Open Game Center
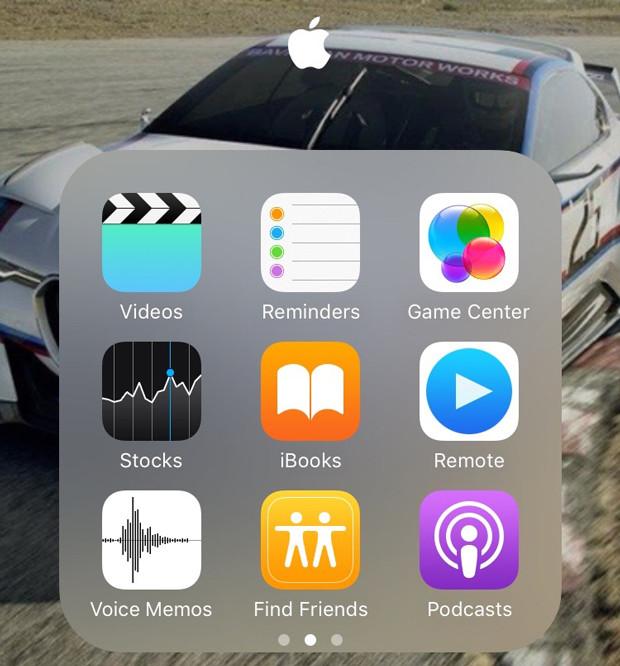 (x=469, y=243)
